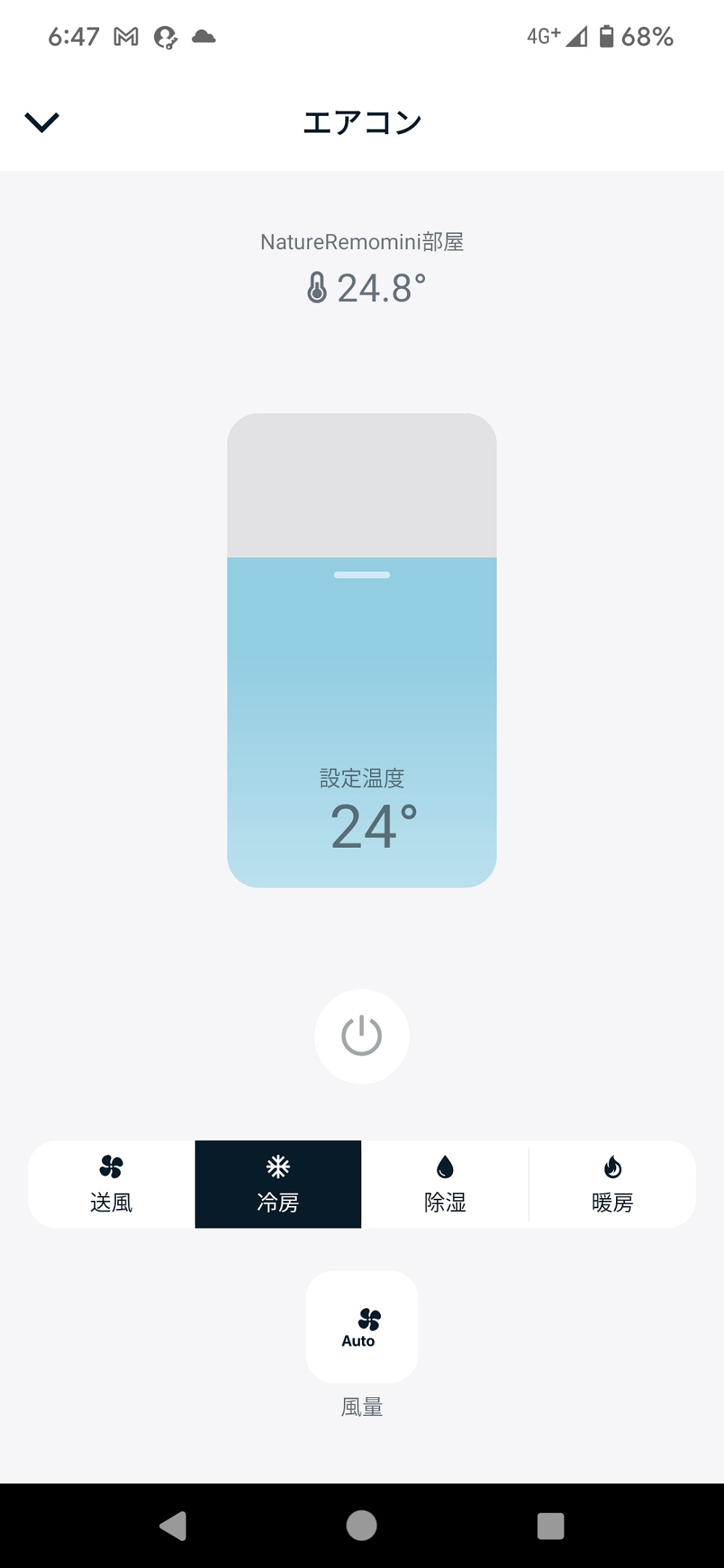The width and height of the screenshot is (724, 1568).
Task: Switch to 送風 fan mode
Action: tap(111, 1184)
